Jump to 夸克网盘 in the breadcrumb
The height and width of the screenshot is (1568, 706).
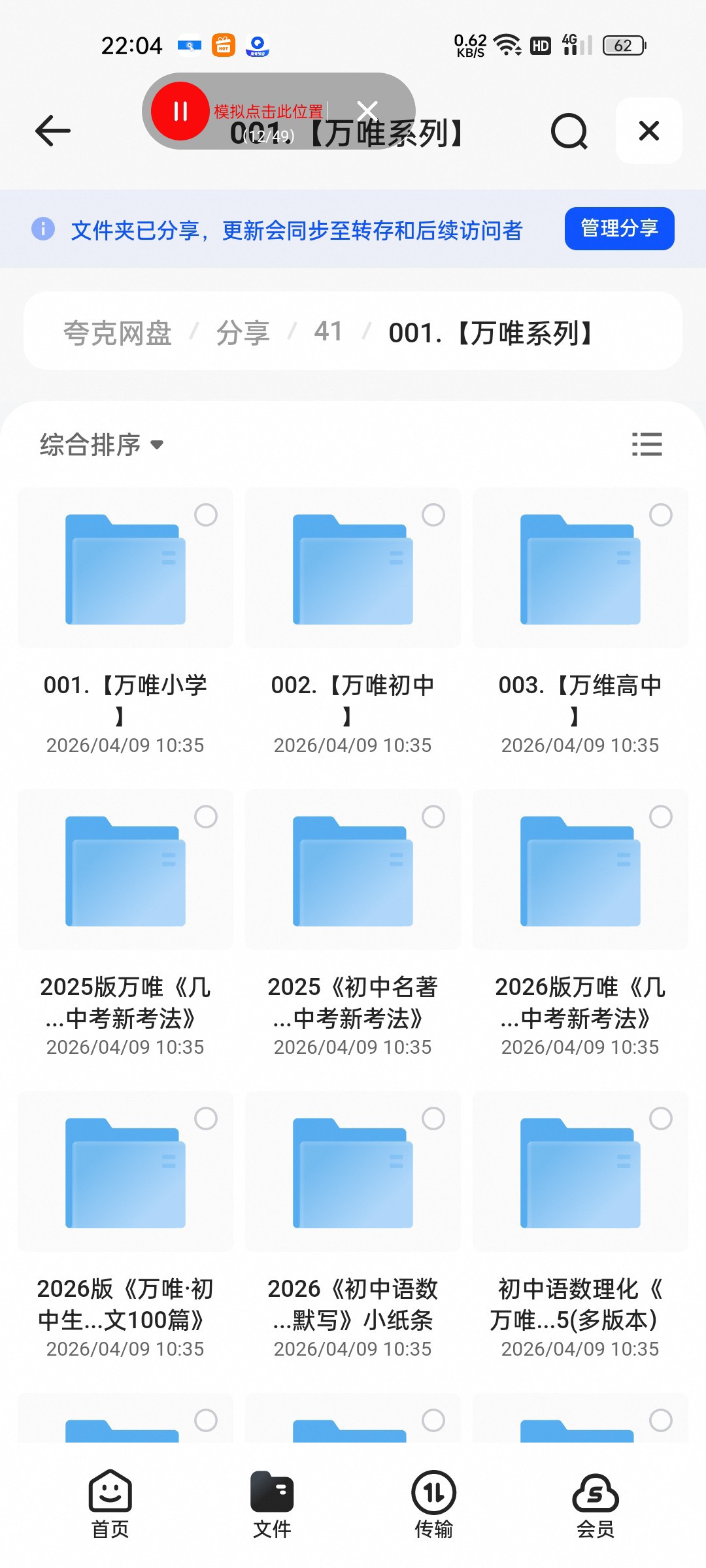click(x=118, y=333)
